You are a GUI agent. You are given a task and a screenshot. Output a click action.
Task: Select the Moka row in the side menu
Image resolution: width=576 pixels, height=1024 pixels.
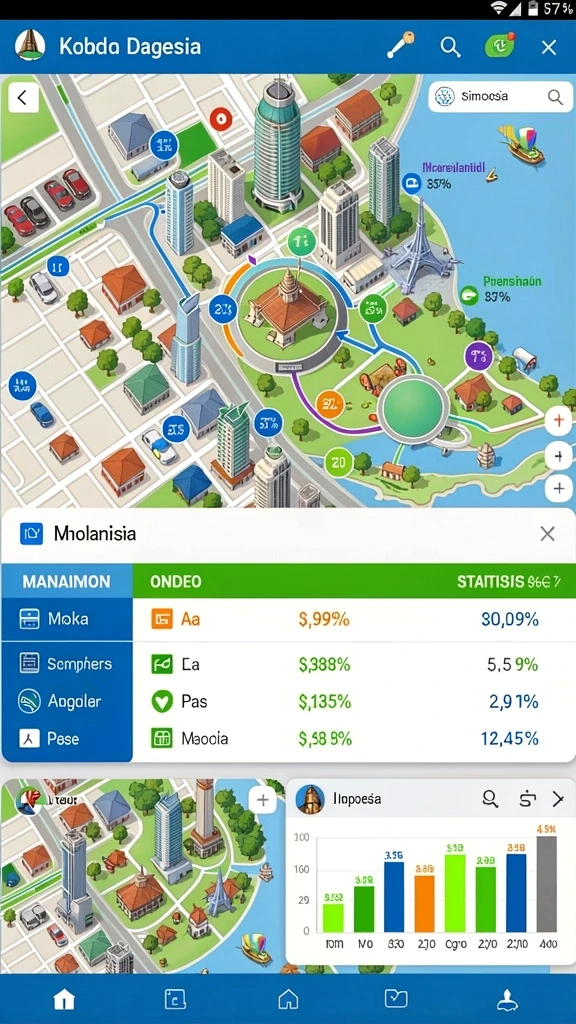click(x=67, y=618)
